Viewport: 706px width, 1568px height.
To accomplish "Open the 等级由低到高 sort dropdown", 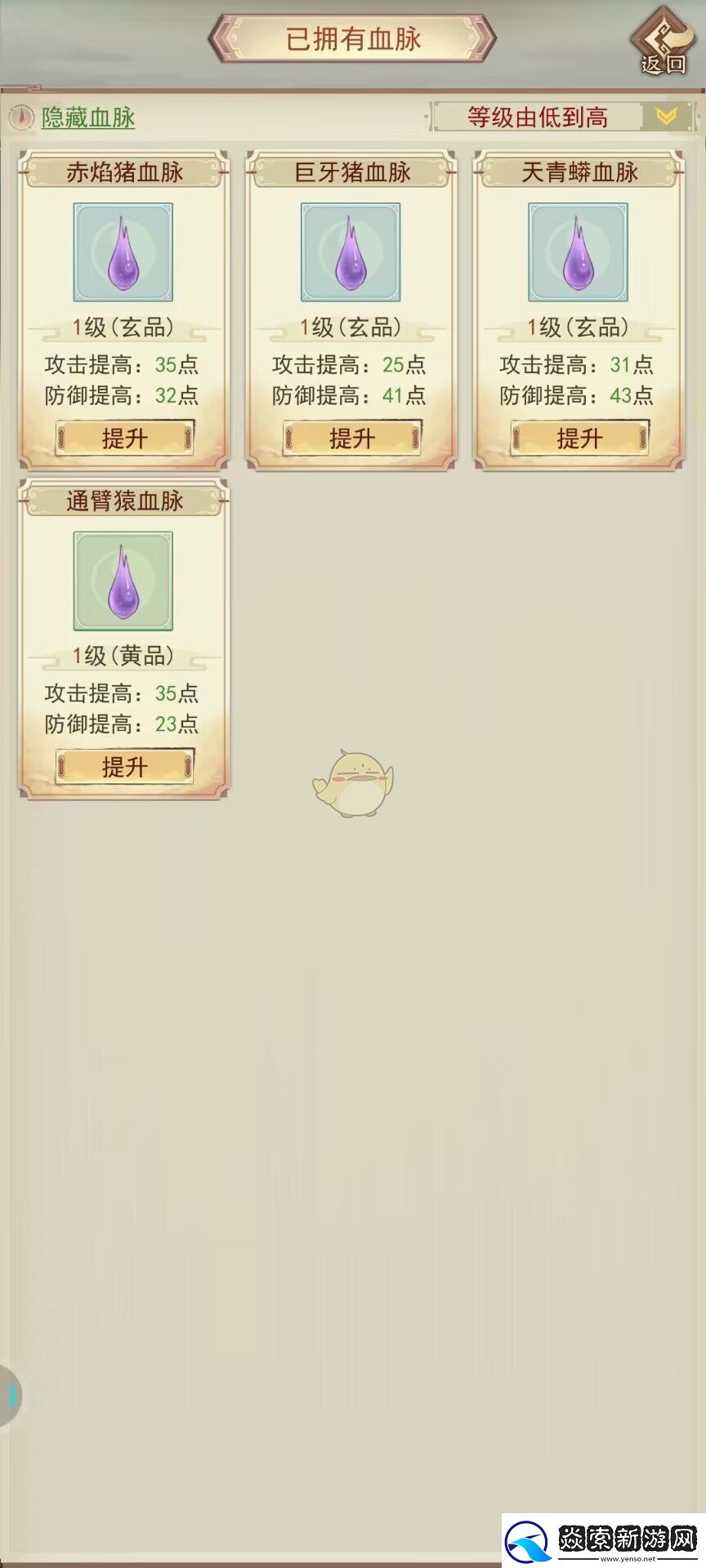I will (538, 117).
